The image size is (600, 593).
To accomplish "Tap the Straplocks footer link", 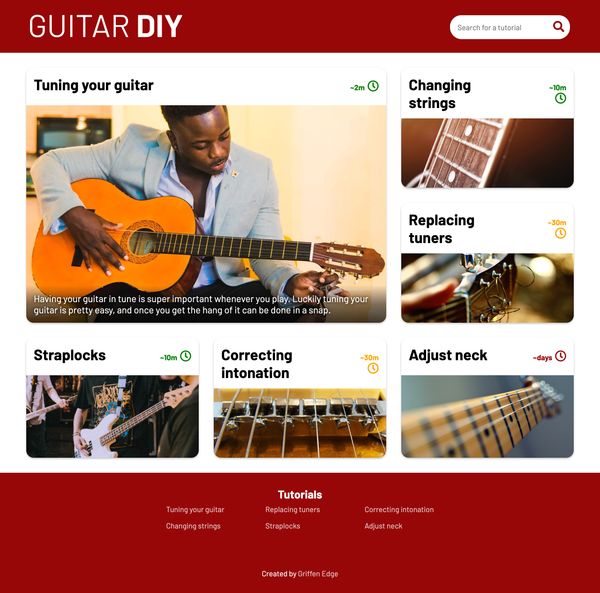I will 282,526.
